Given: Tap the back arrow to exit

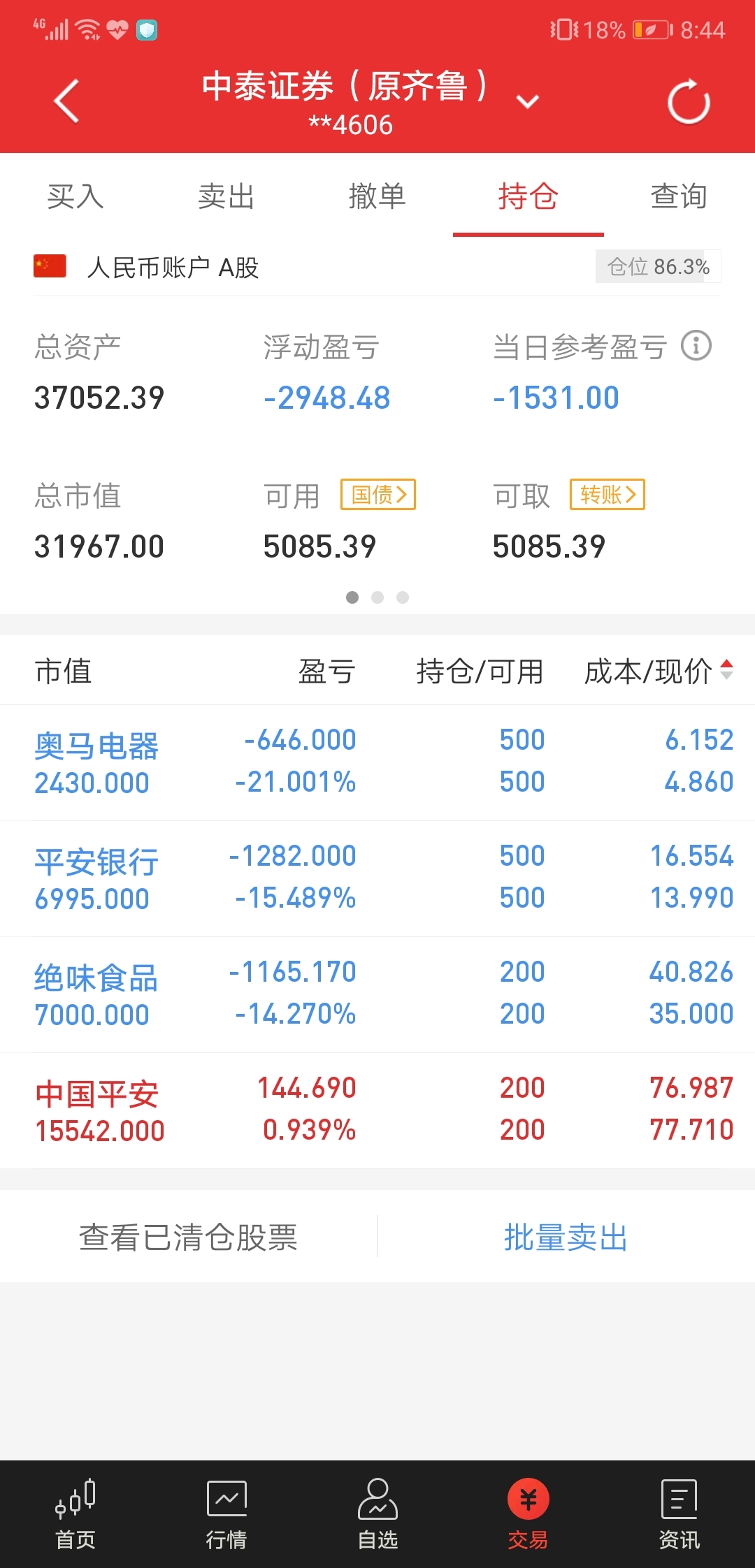Looking at the screenshot, I should (65, 100).
